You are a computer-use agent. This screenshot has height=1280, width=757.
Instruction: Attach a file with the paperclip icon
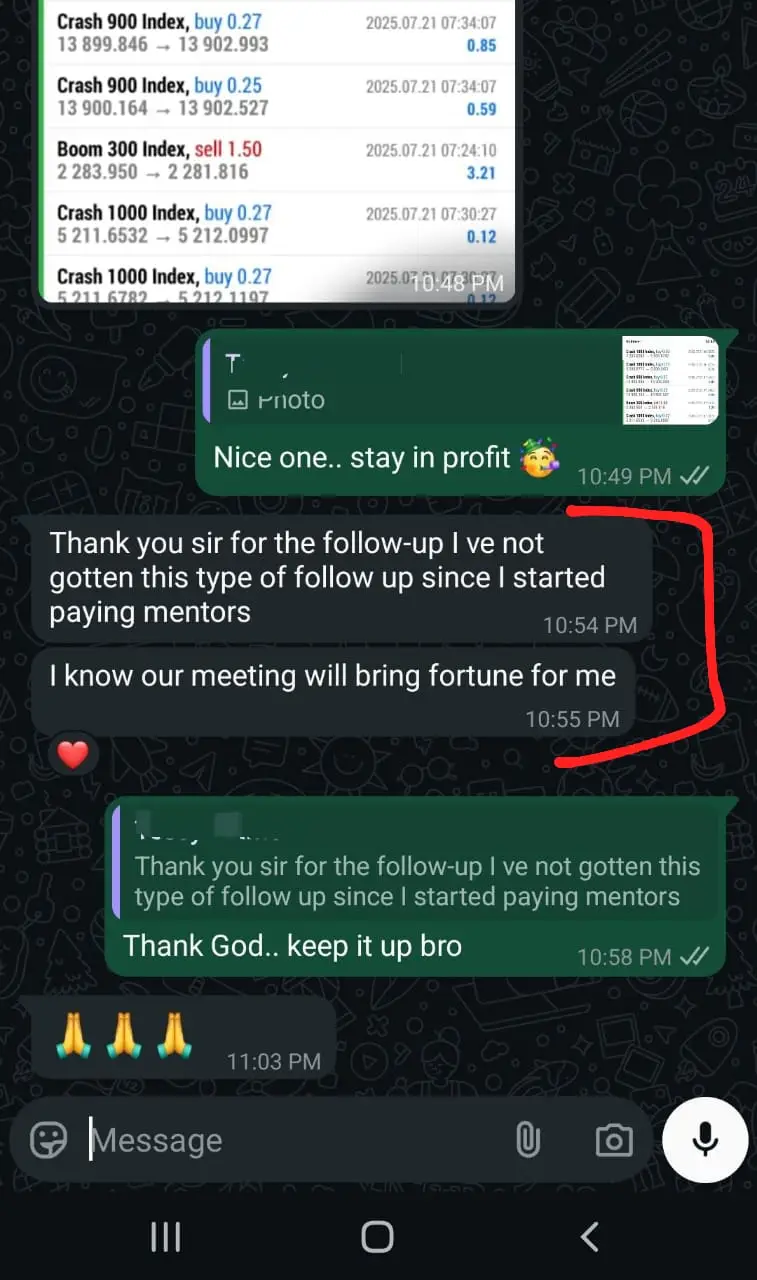point(527,1140)
